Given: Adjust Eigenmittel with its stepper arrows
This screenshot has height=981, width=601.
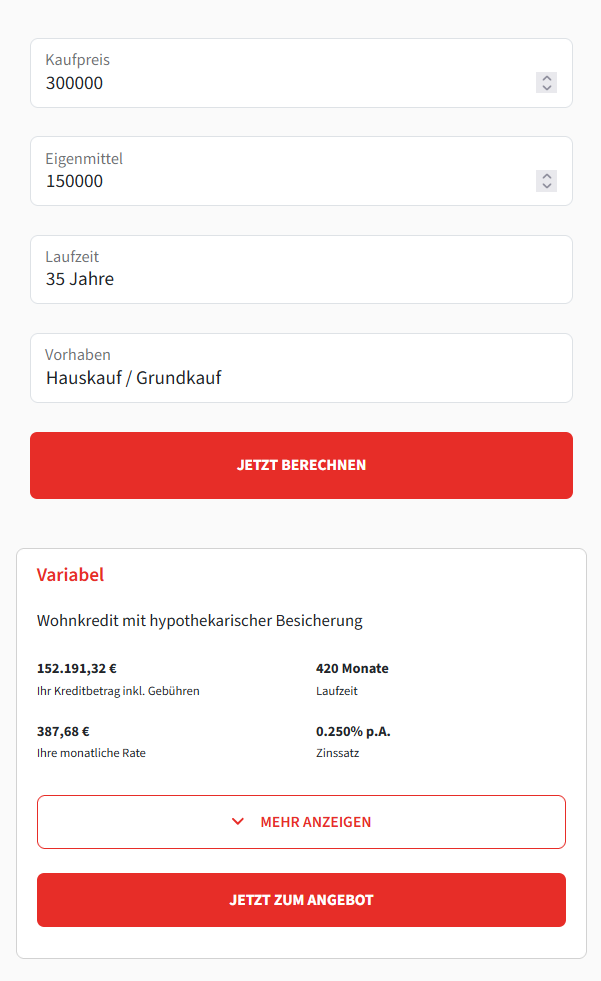Looking at the screenshot, I should 546,181.
